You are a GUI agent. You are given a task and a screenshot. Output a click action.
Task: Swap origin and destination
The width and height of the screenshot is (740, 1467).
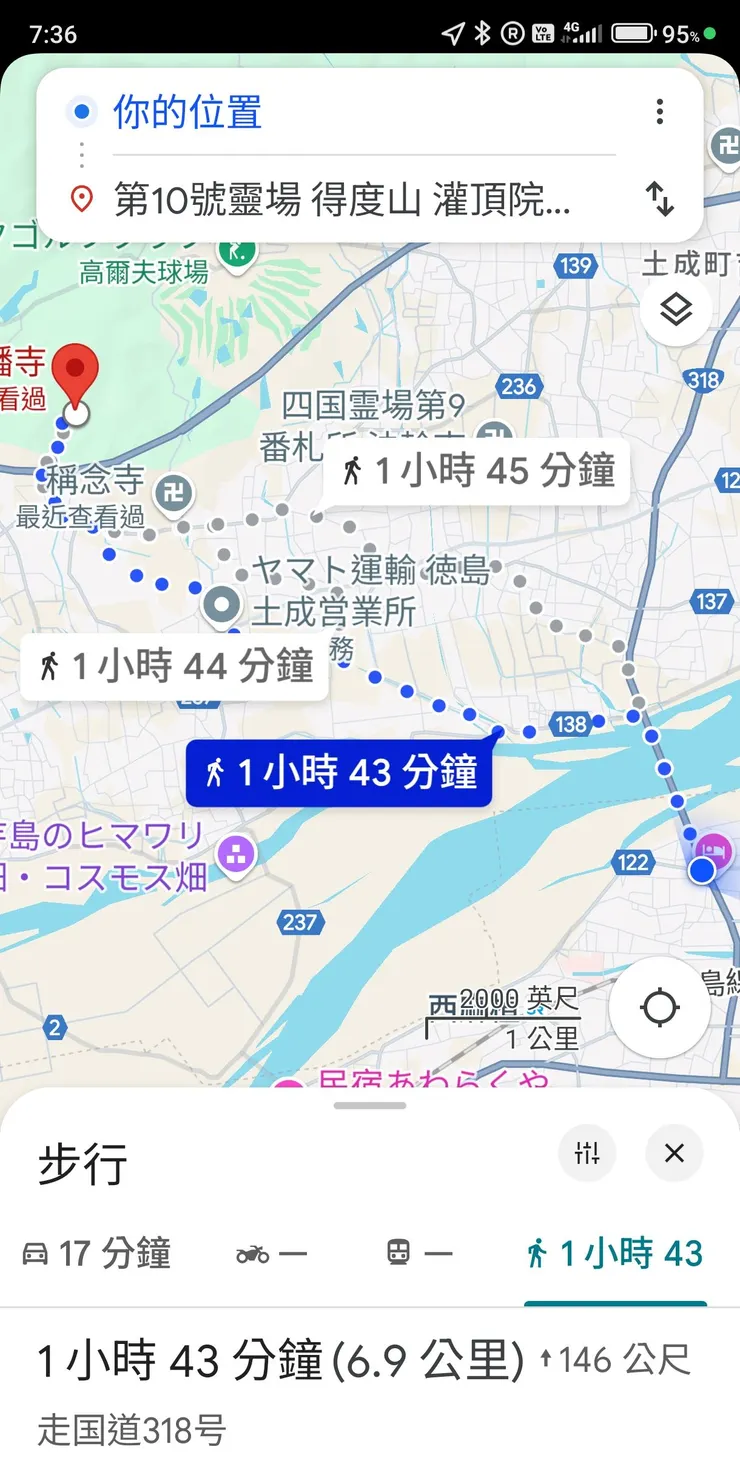pyautogui.click(x=659, y=200)
